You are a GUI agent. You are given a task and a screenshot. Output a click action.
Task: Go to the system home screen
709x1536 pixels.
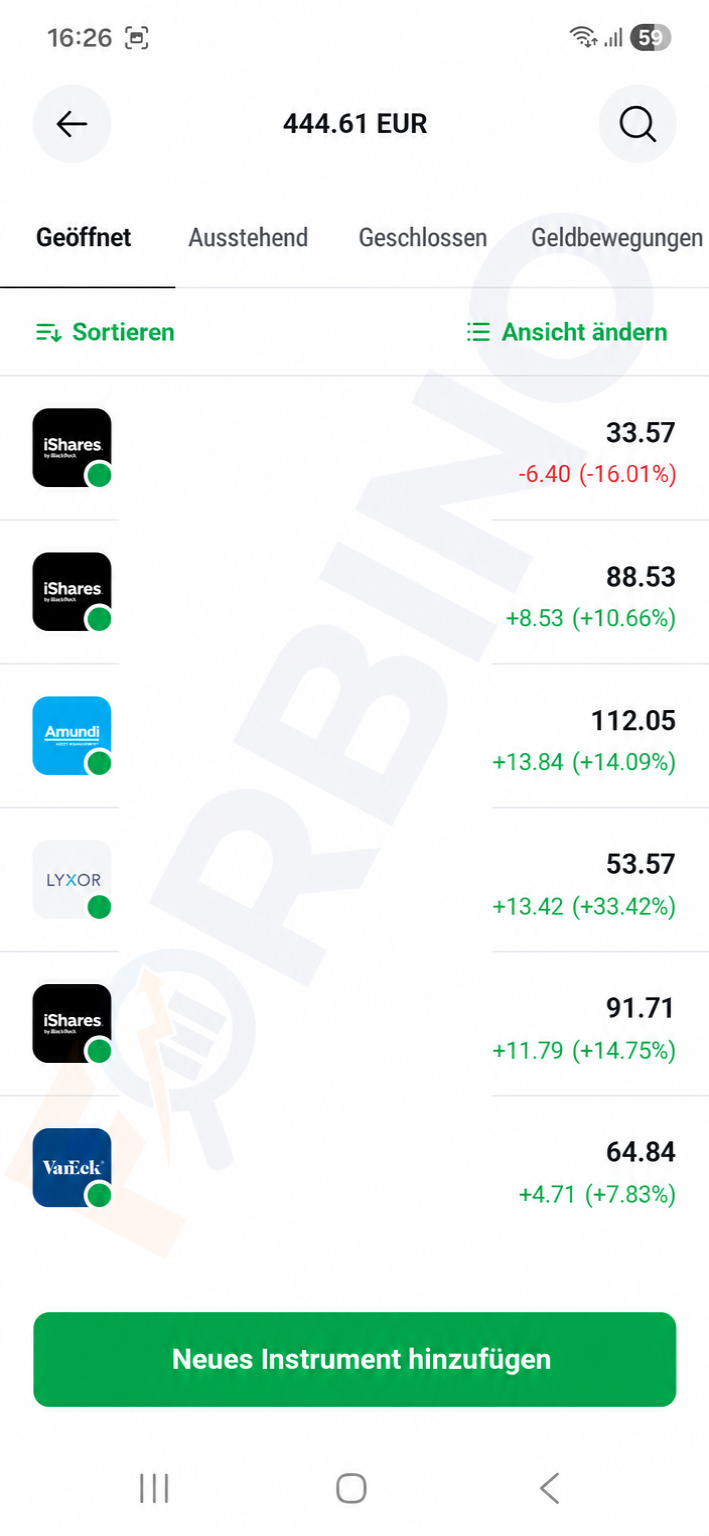point(351,1488)
